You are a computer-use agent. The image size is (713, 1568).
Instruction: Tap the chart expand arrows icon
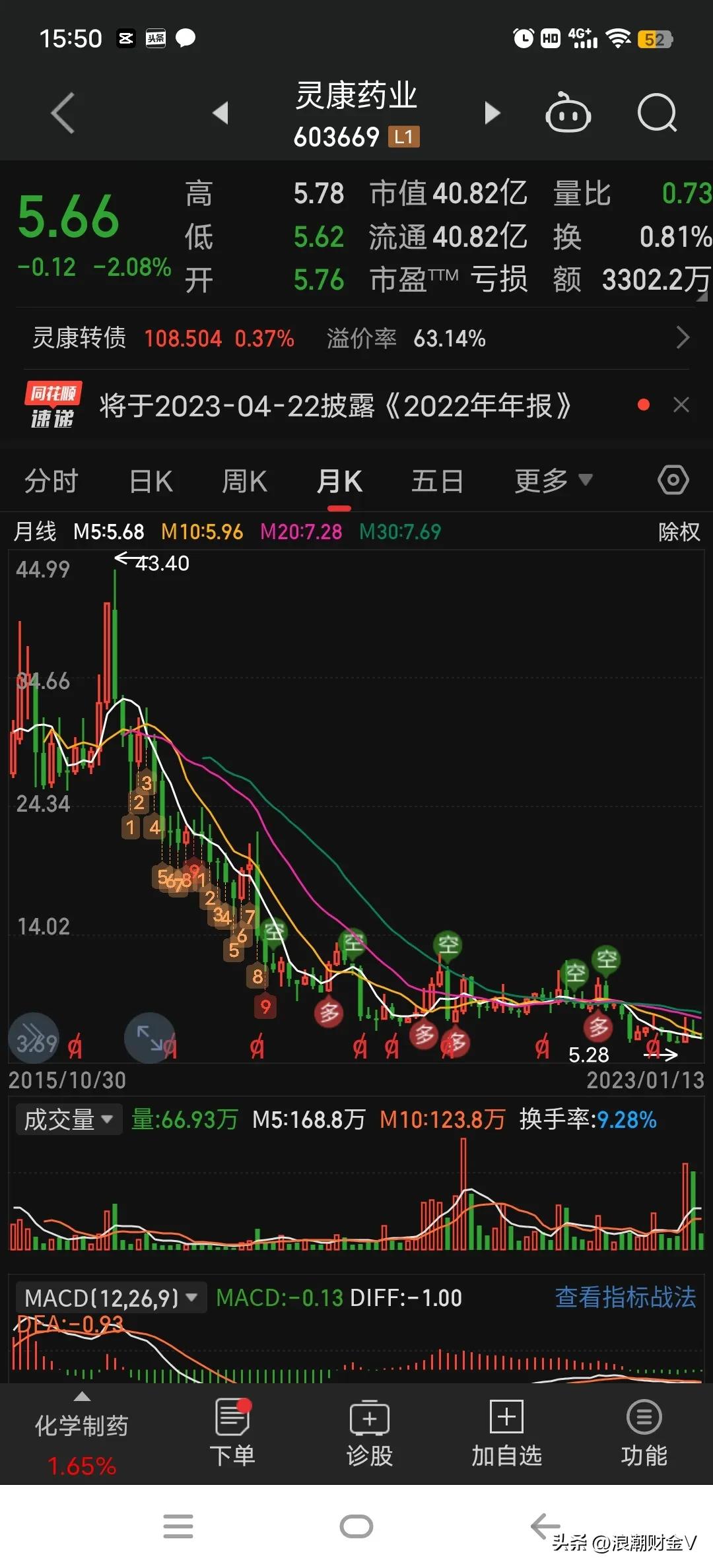click(149, 1037)
